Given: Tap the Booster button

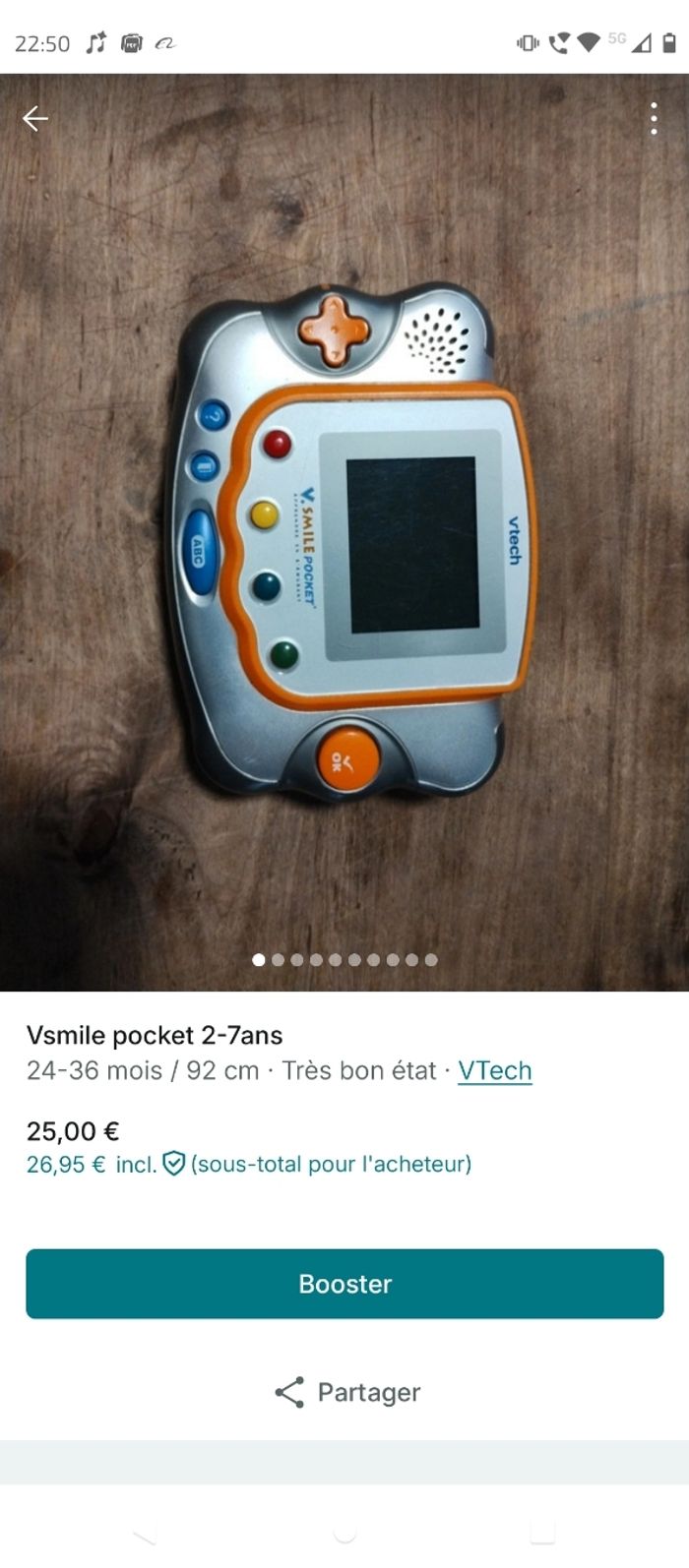Looking at the screenshot, I should (x=344, y=1284).
